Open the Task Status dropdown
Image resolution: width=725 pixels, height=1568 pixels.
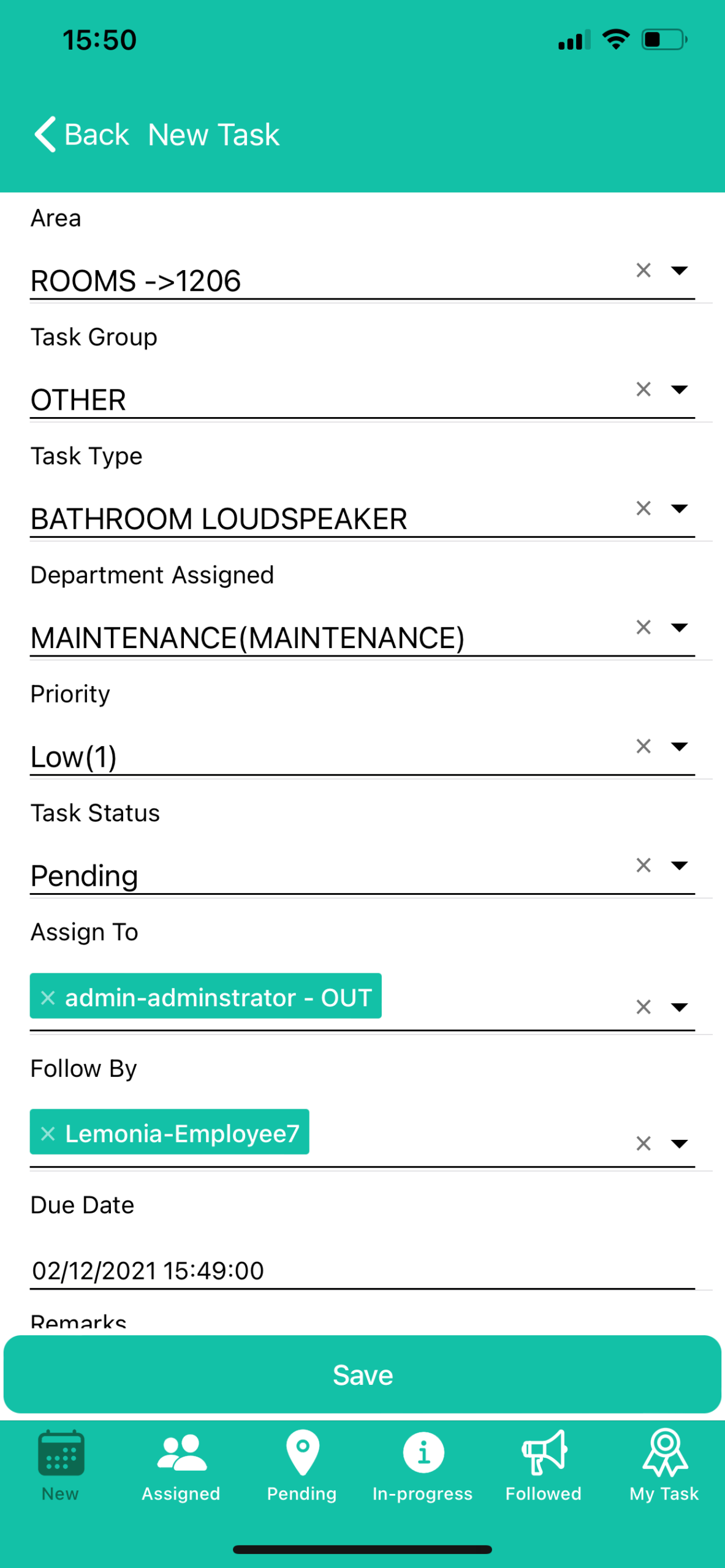point(679,865)
